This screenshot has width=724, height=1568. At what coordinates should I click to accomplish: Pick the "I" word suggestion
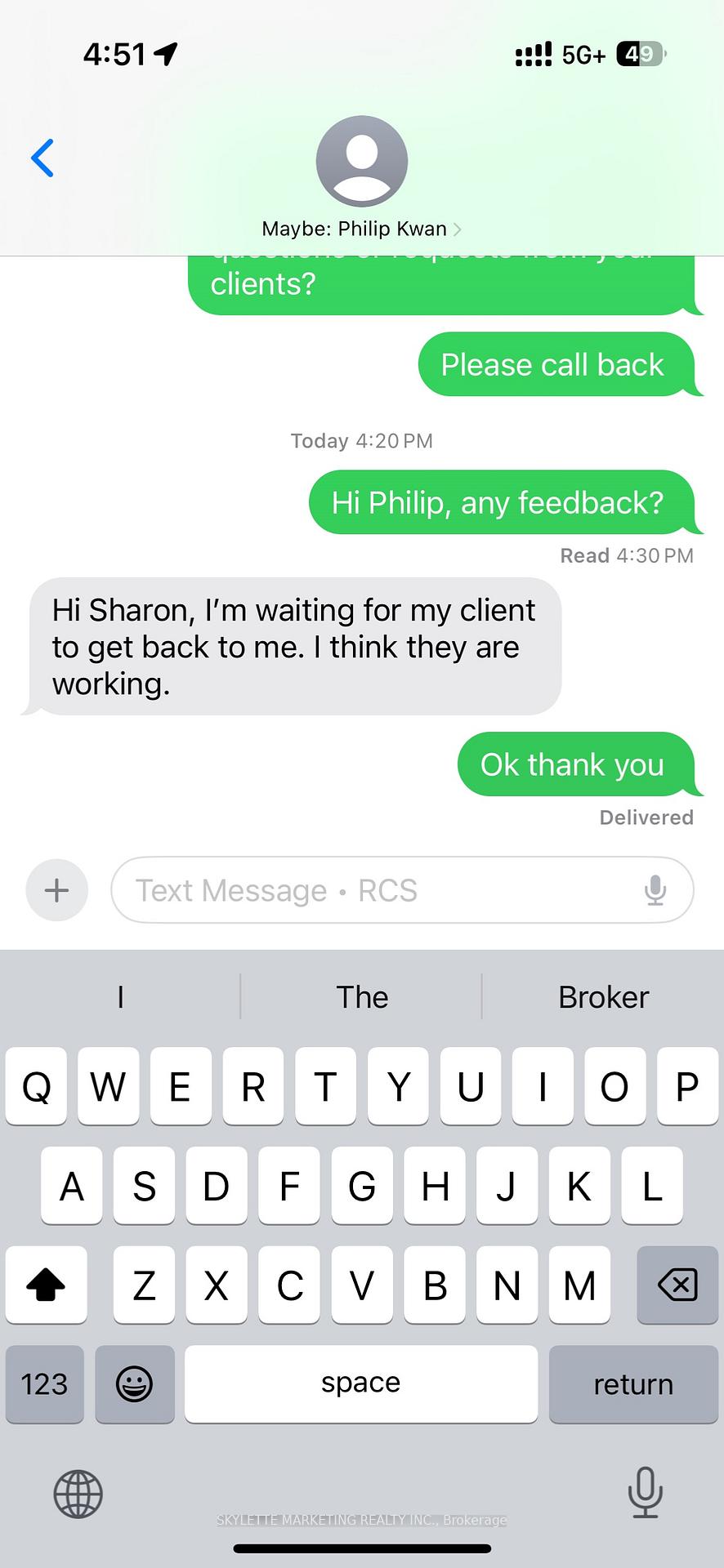[x=121, y=996]
